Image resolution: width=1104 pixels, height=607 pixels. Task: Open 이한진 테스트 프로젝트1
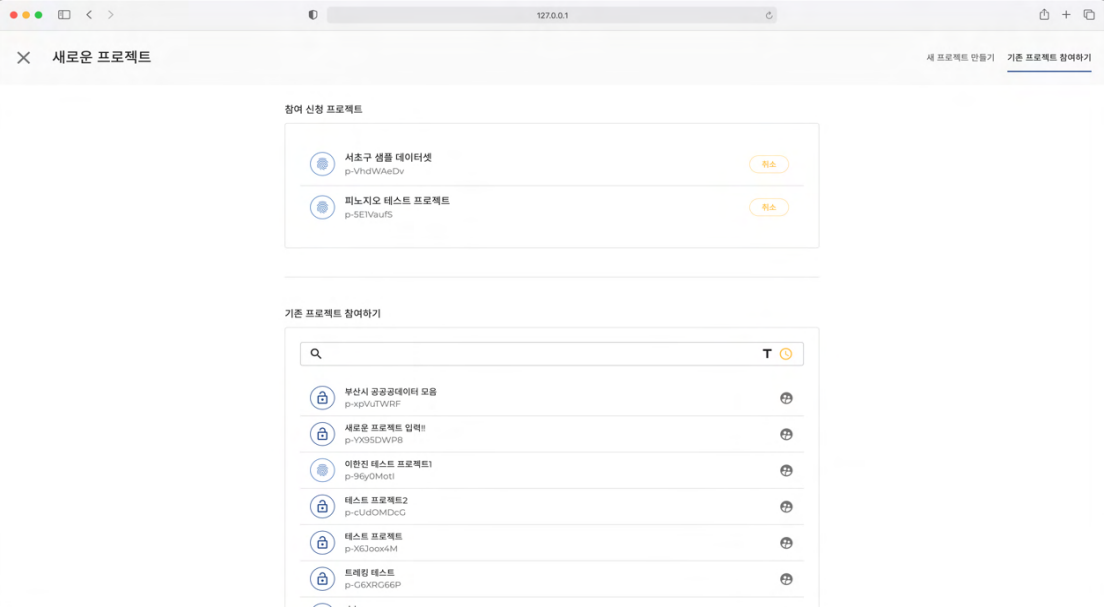(388, 470)
